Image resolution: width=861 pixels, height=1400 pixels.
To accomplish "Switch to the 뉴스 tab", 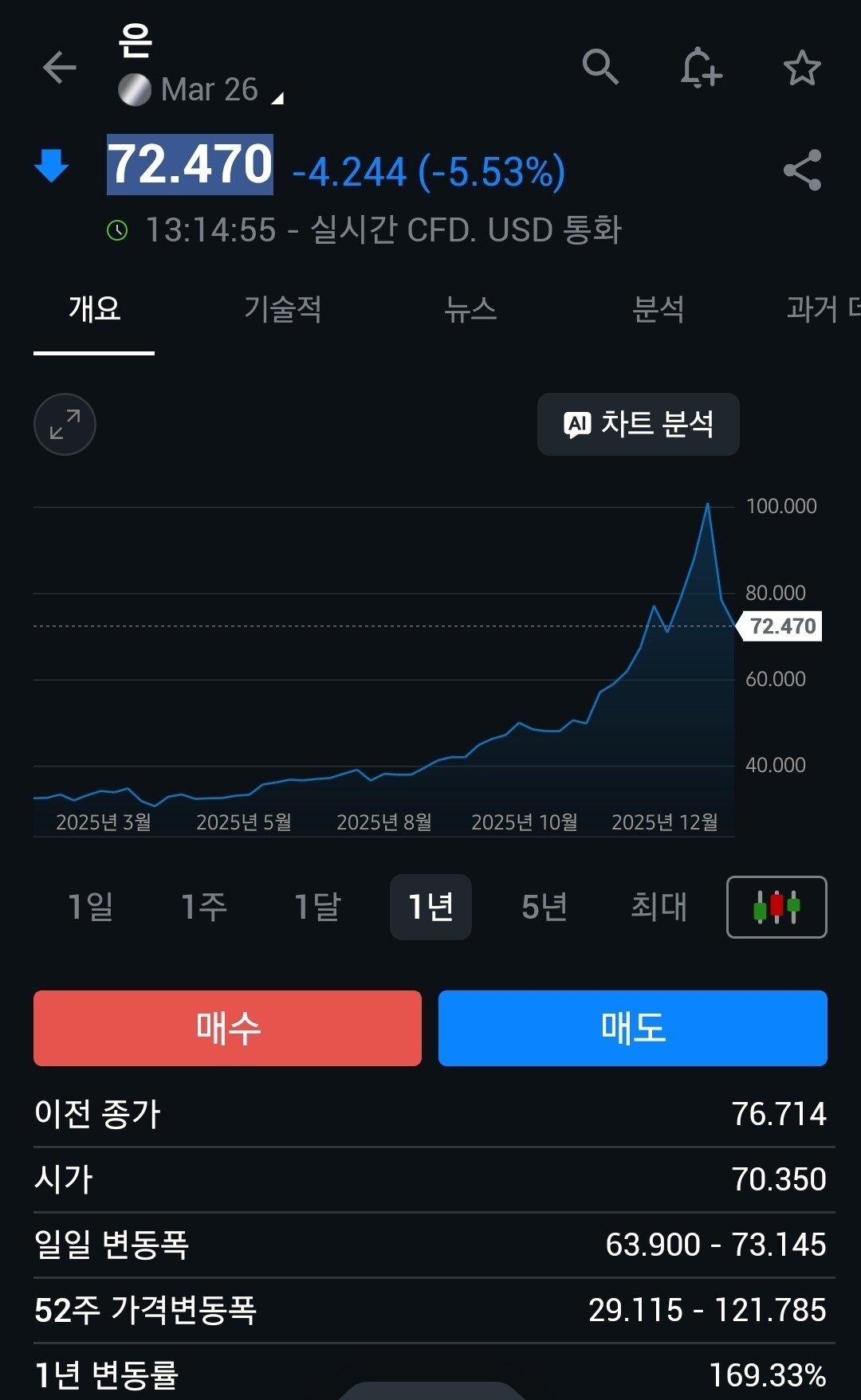I will click(470, 309).
